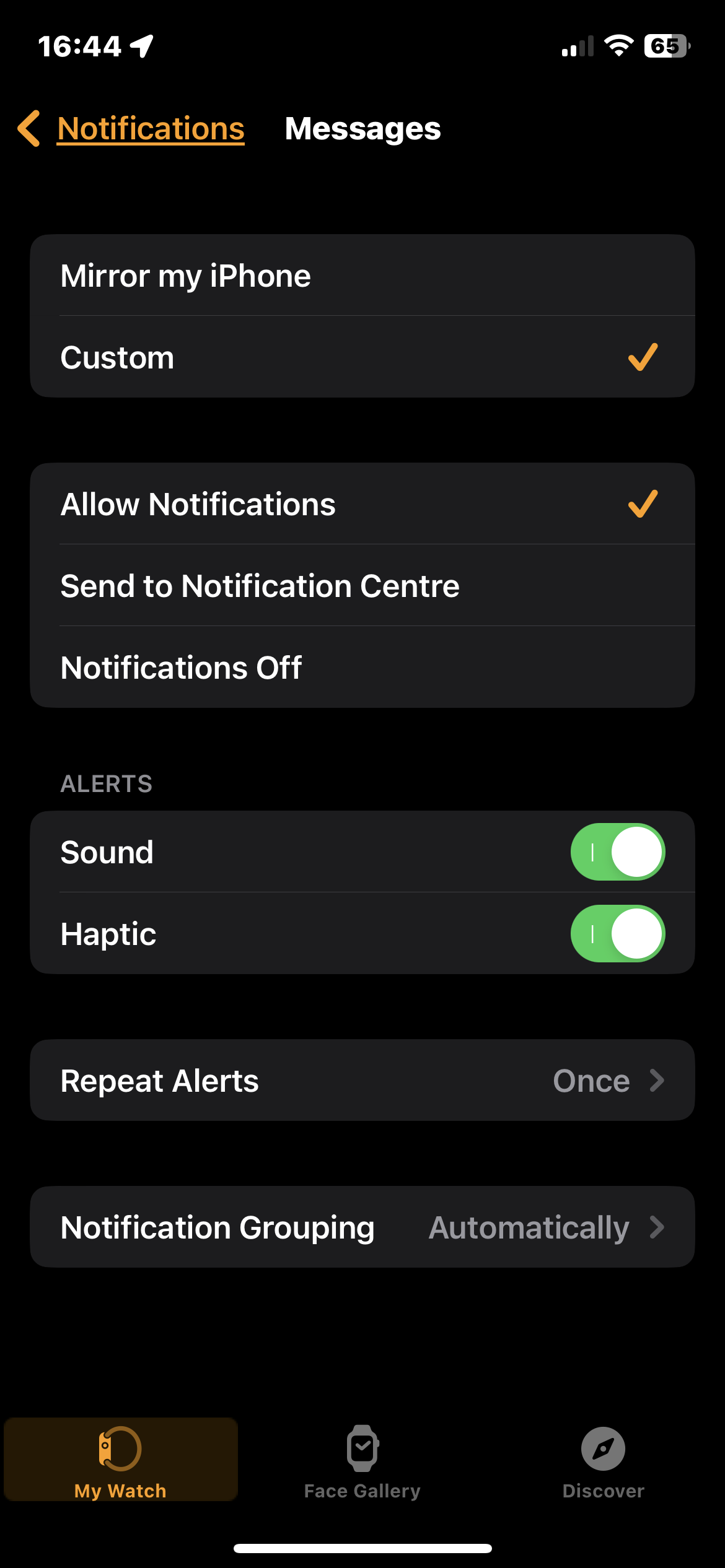Tap the cellular signal bars icon

click(575, 45)
